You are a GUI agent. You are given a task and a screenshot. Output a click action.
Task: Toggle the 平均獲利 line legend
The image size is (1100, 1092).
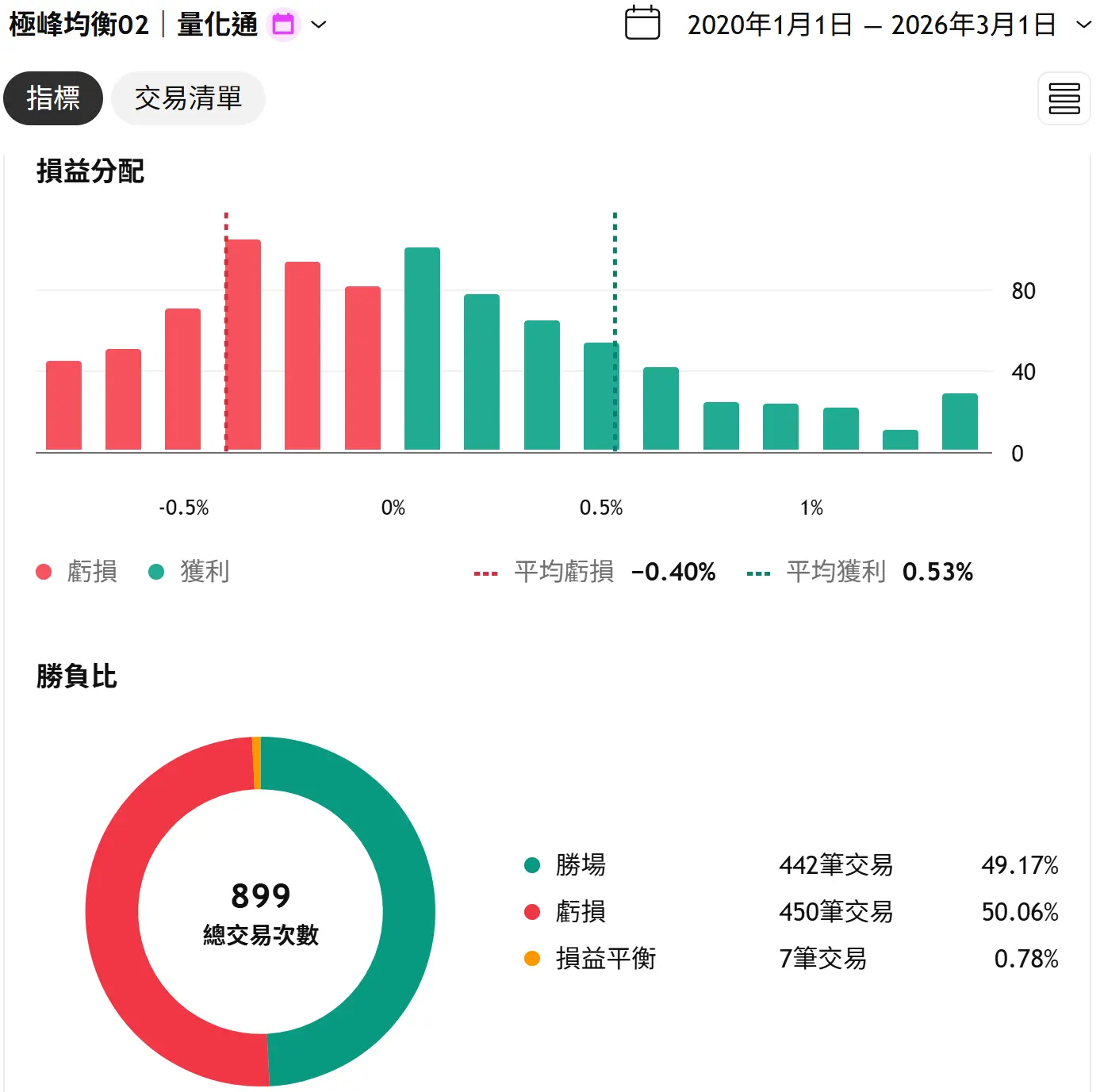(835, 571)
